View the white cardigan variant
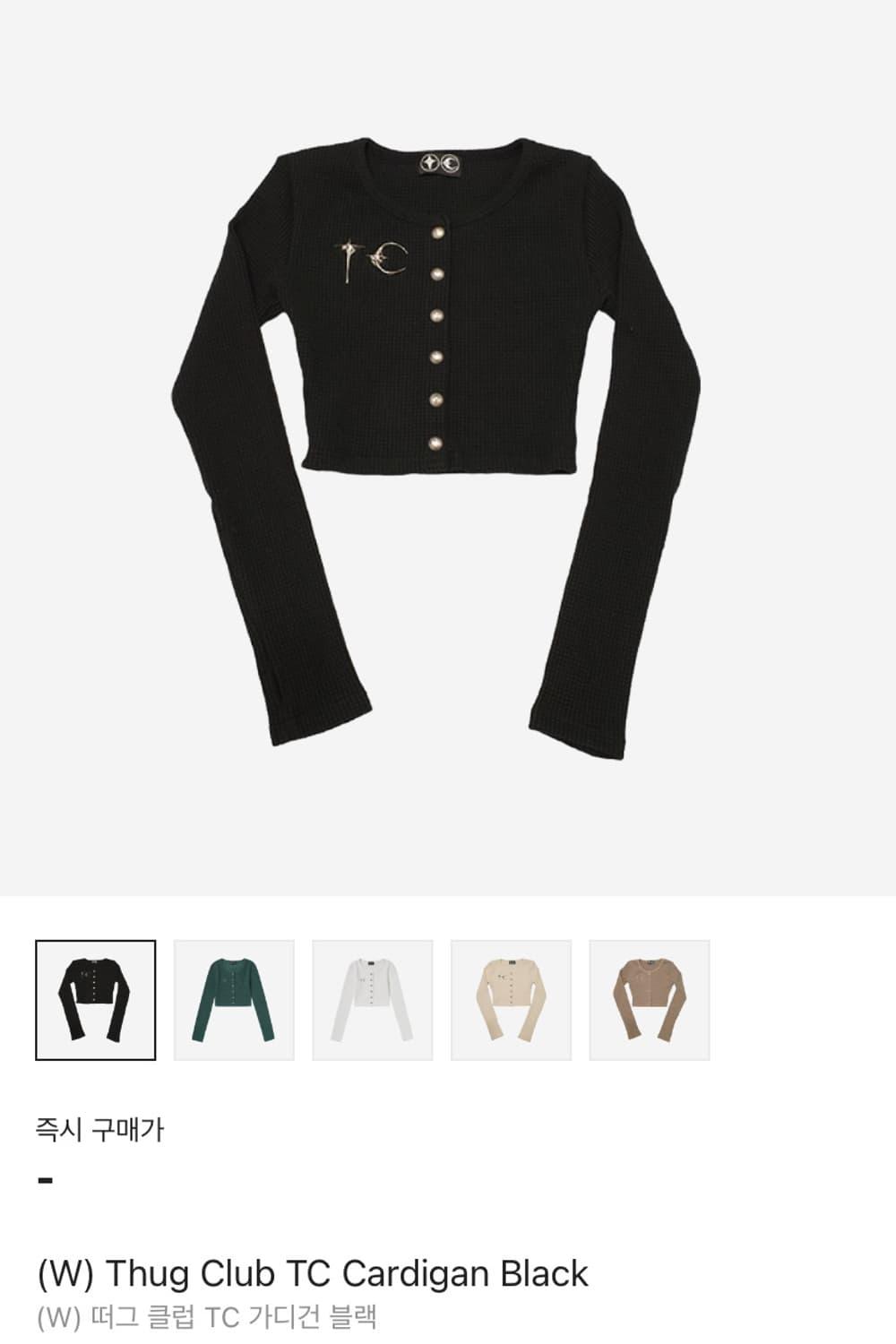This screenshot has height=1344, width=896. coord(372,1000)
